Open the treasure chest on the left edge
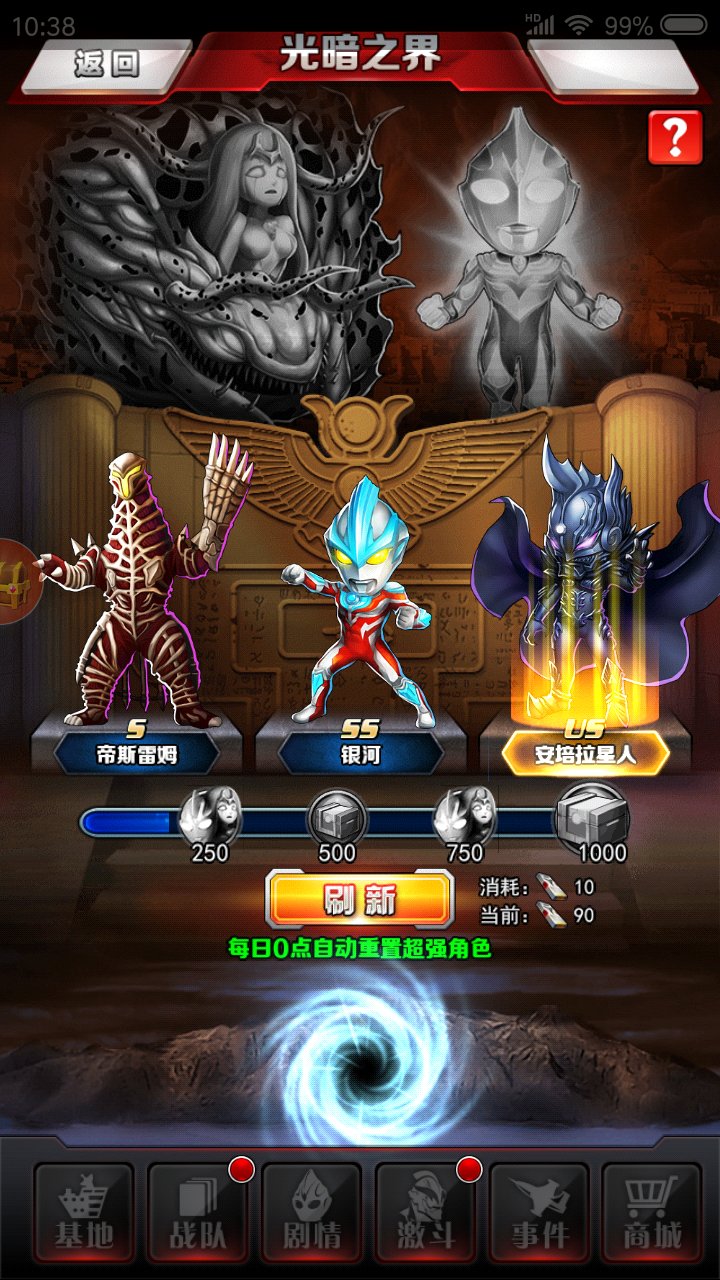The width and height of the screenshot is (720, 1280). [10, 580]
